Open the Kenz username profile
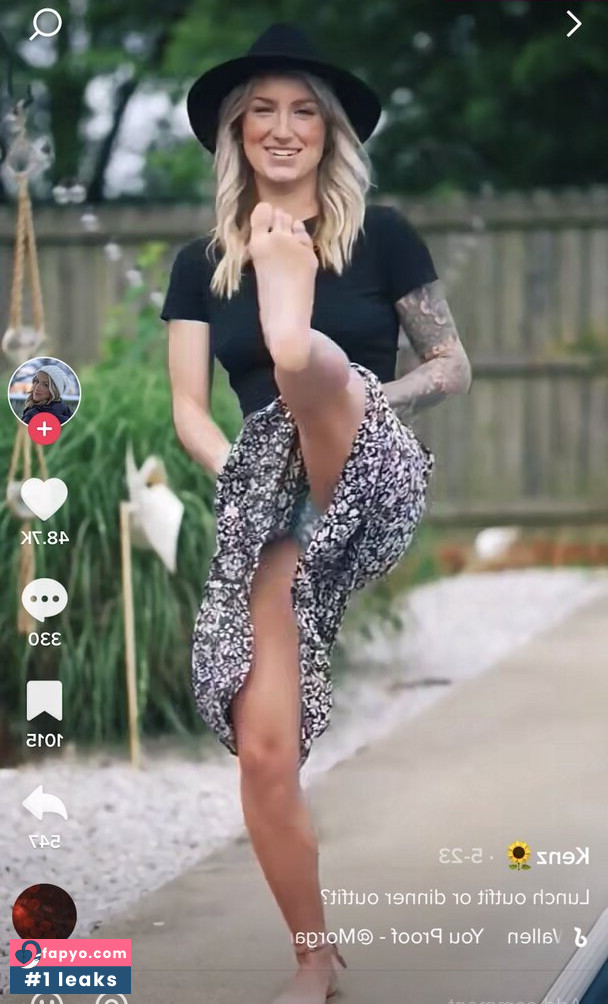The width and height of the screenshot is (608, 1004). (x=563, y=856)
